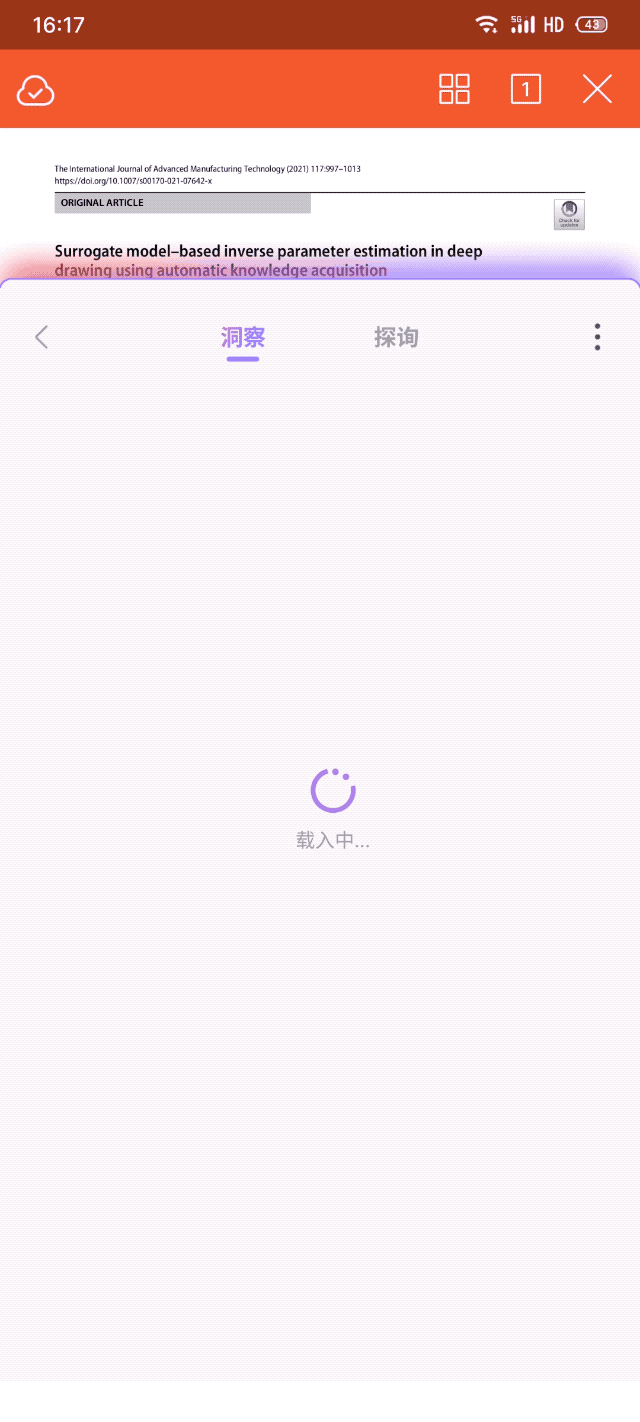Switch to the 探询 tab

(x=396, y=338)
